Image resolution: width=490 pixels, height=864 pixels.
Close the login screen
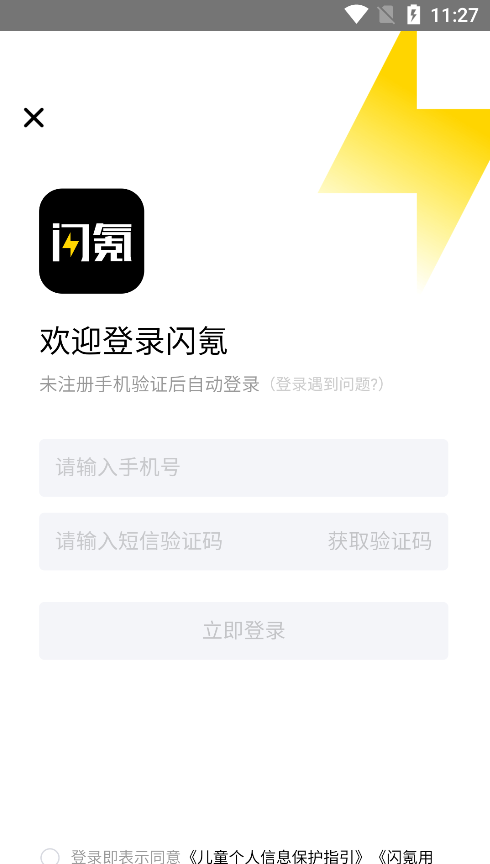pyautogui.click(x=34, y=117)
